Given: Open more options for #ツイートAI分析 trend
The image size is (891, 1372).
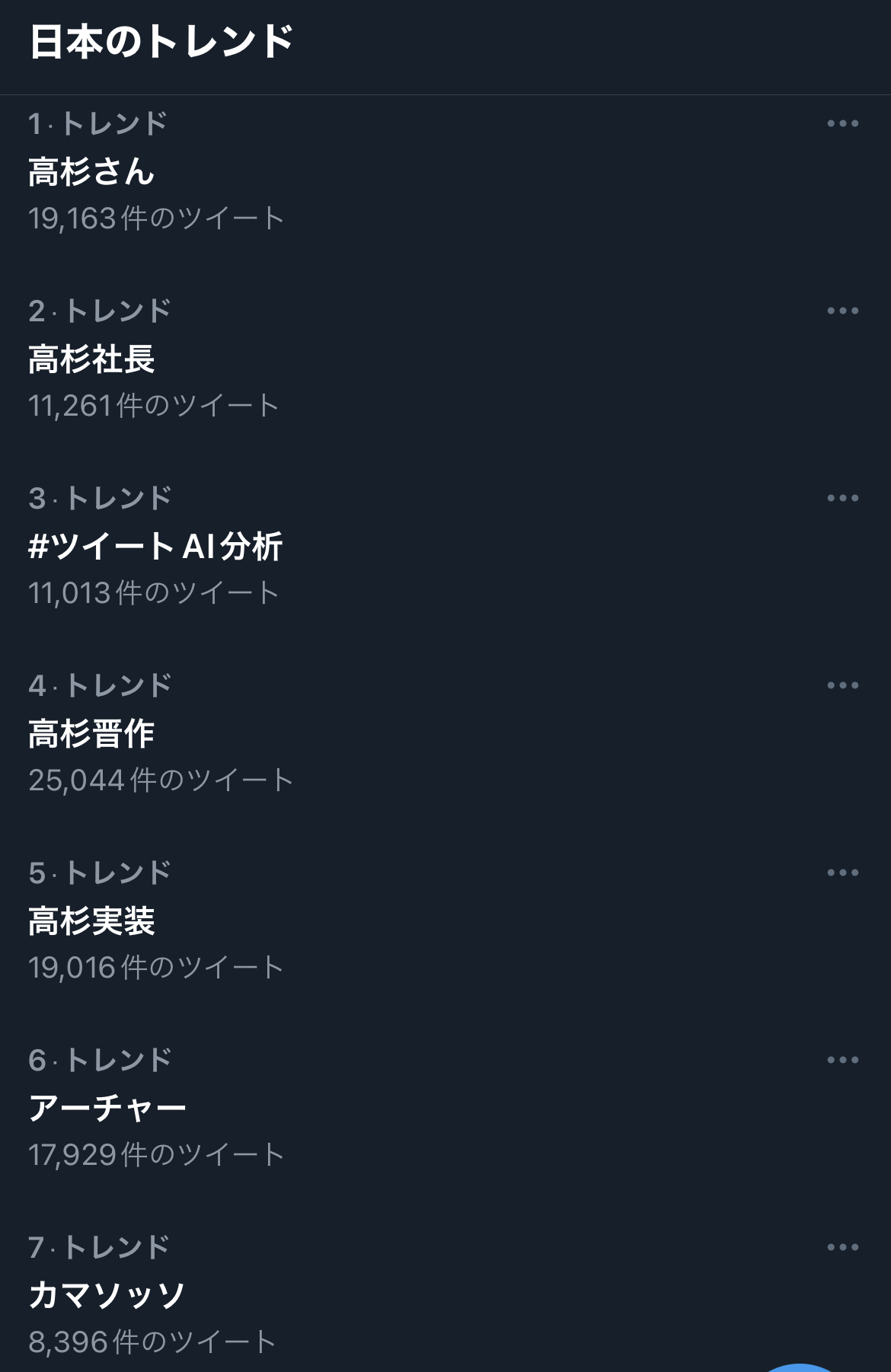Looking at the screenshot, I should click(842, 498).
